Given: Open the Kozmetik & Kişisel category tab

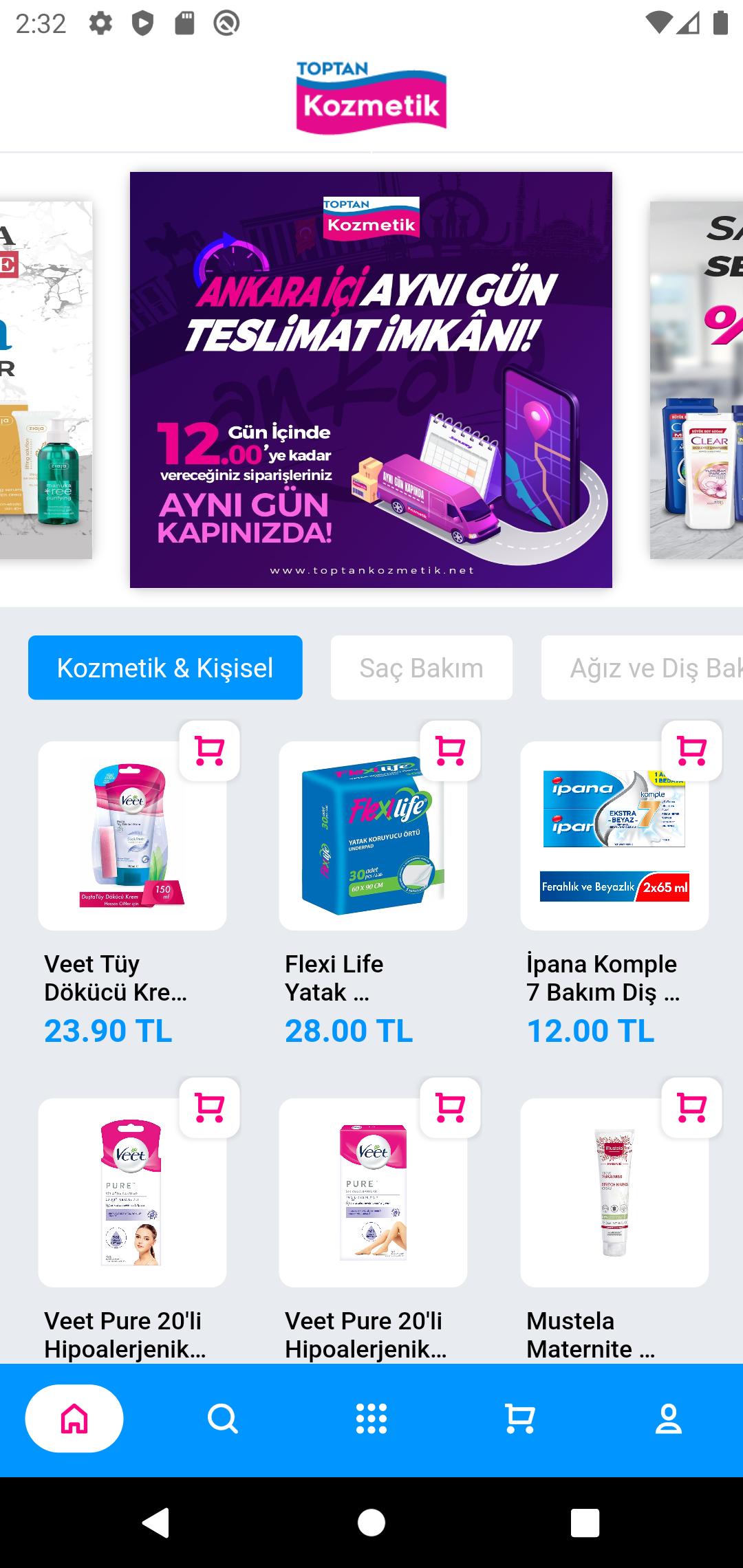Looking at the screenshot, I should click(x=164, y=668).
